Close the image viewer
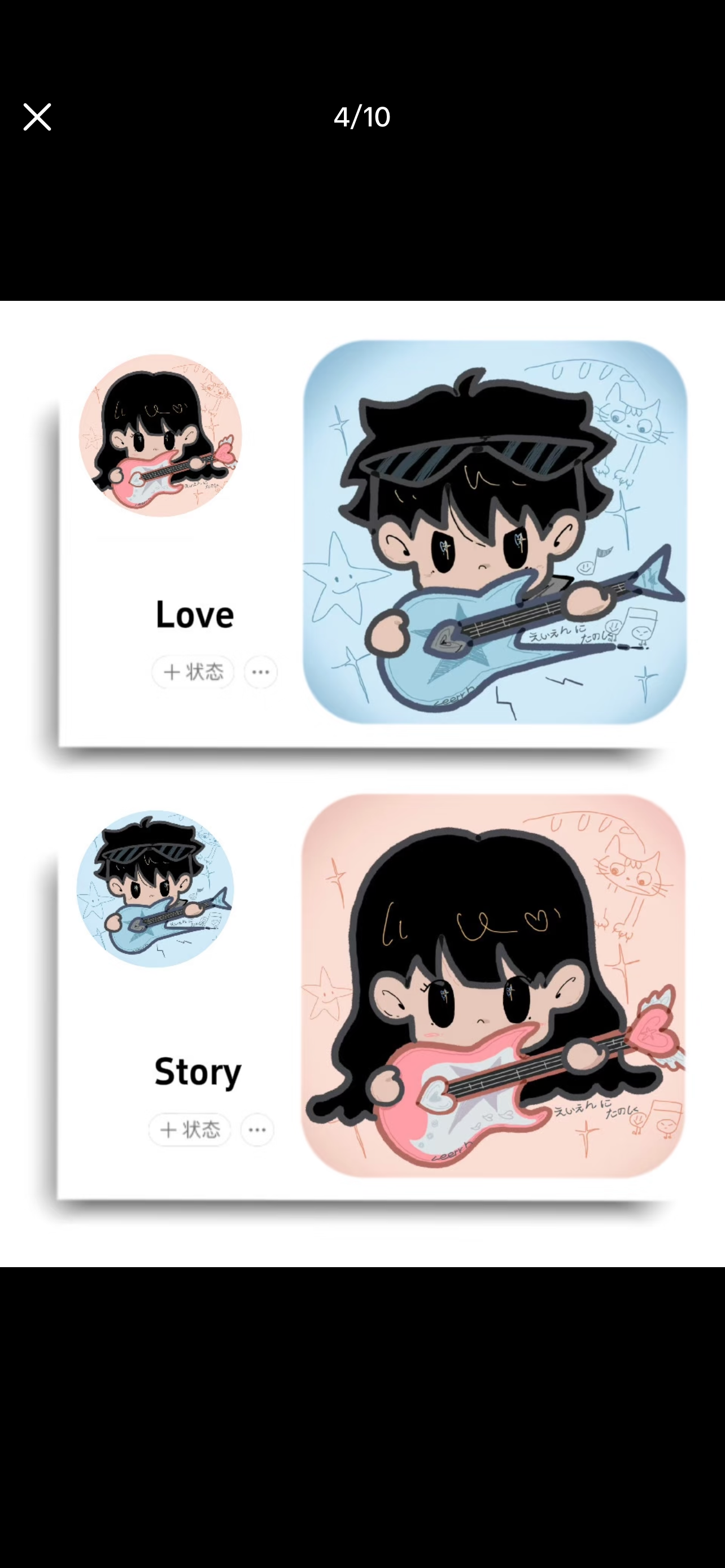 (x=37, y=116)
